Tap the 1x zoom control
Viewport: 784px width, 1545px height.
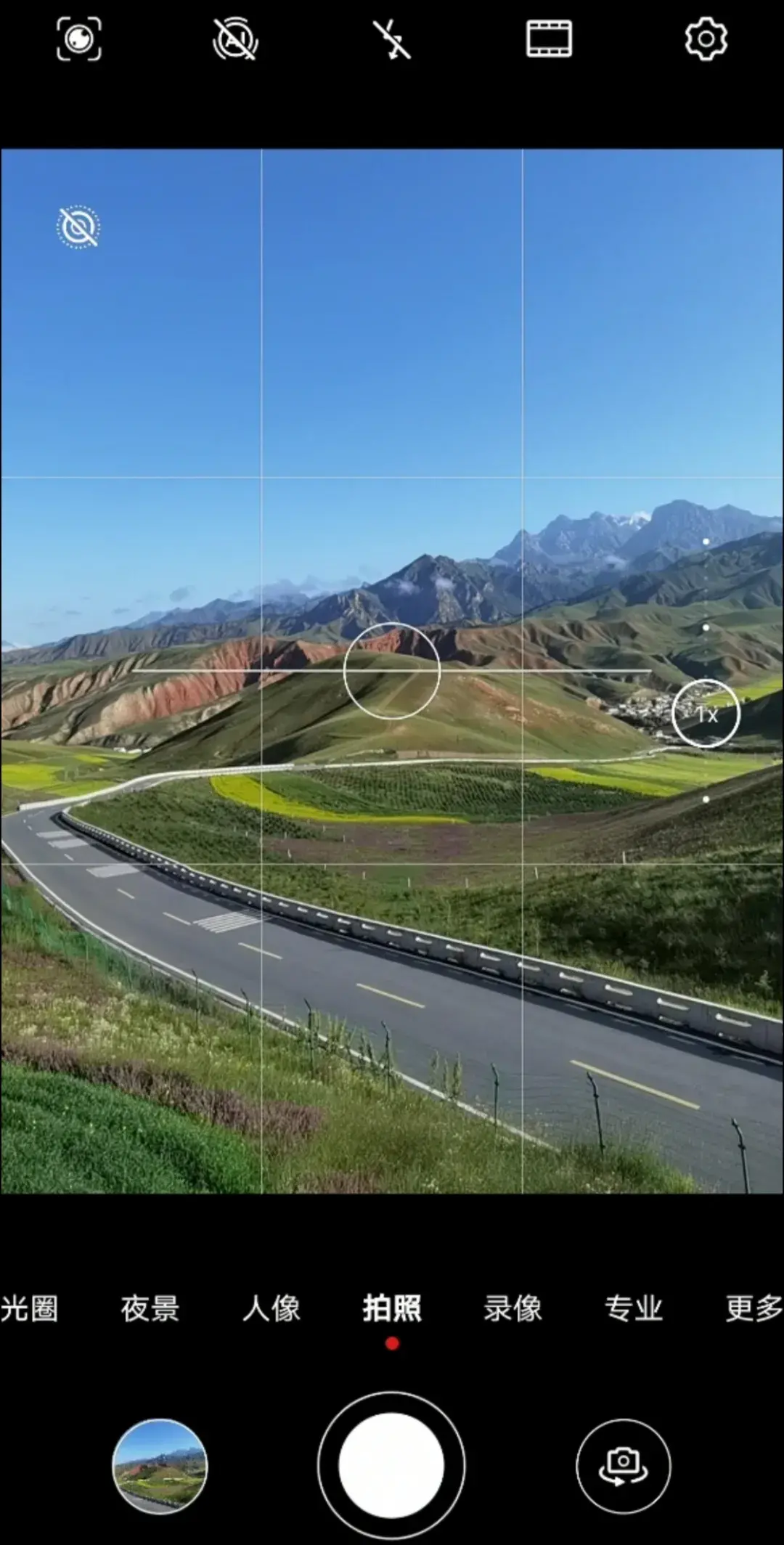coord(706,714)
